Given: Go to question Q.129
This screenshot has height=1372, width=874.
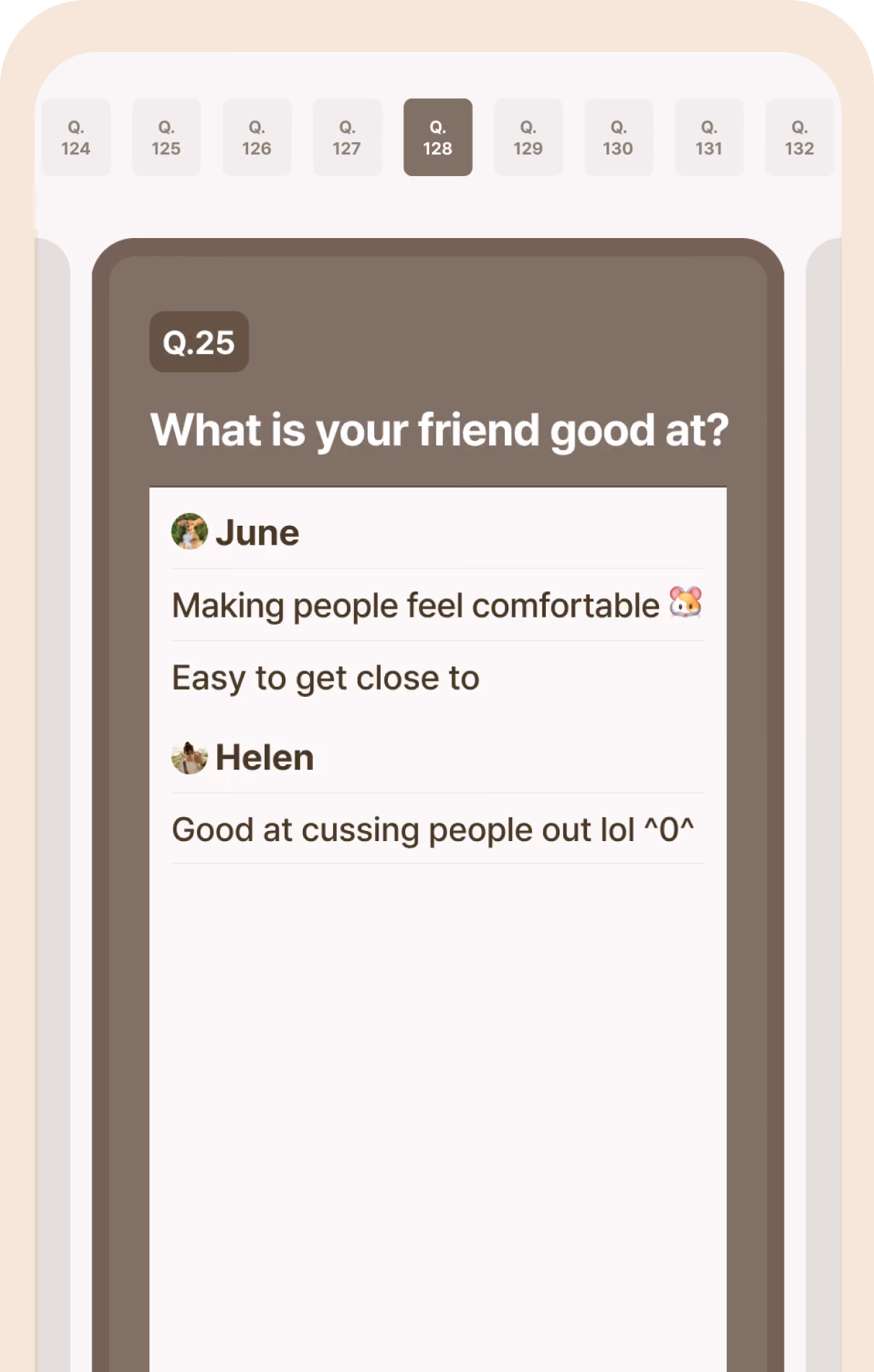Looking at the screenshot, I should pyautogui.click(x=529, y=137).
